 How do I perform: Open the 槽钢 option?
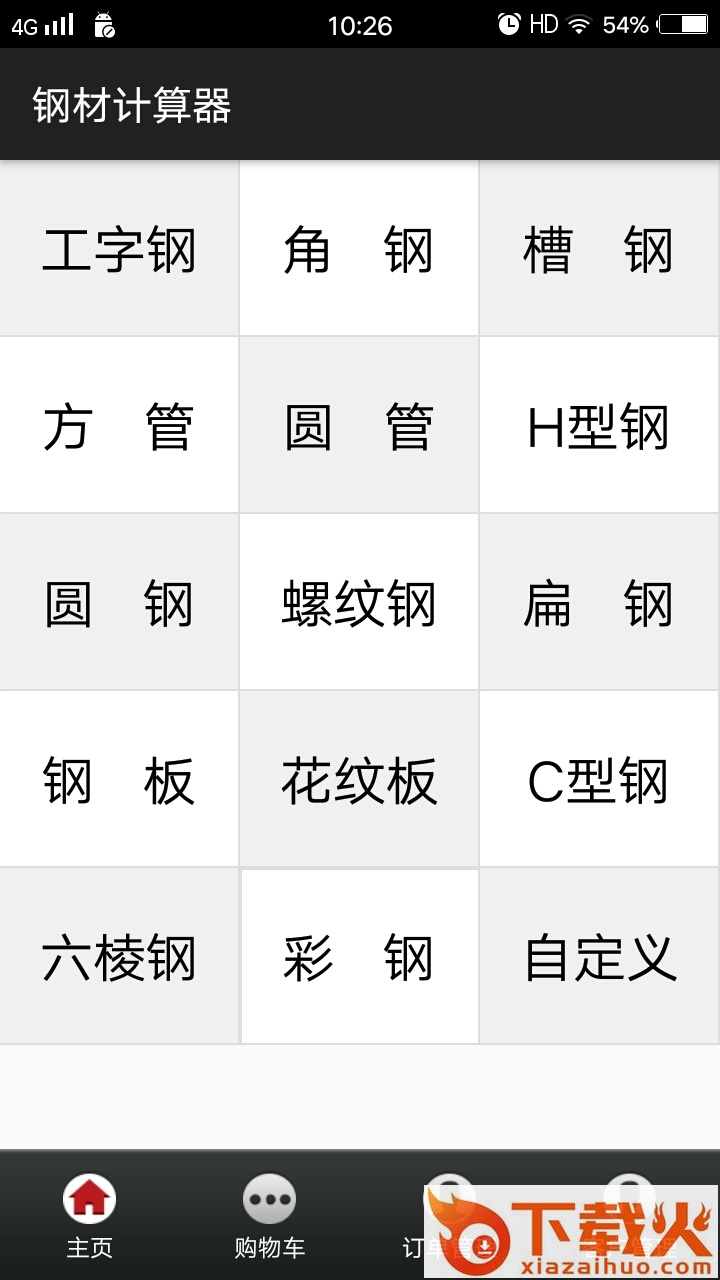(x=599, y=249)
